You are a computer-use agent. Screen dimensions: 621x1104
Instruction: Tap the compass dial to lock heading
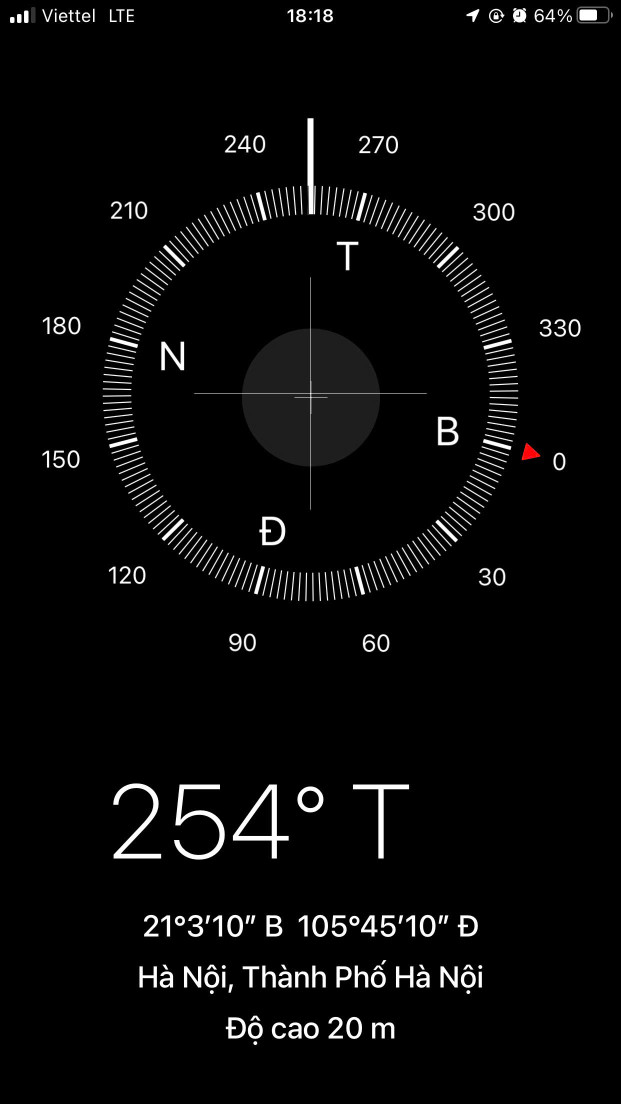tap(310, 394)
